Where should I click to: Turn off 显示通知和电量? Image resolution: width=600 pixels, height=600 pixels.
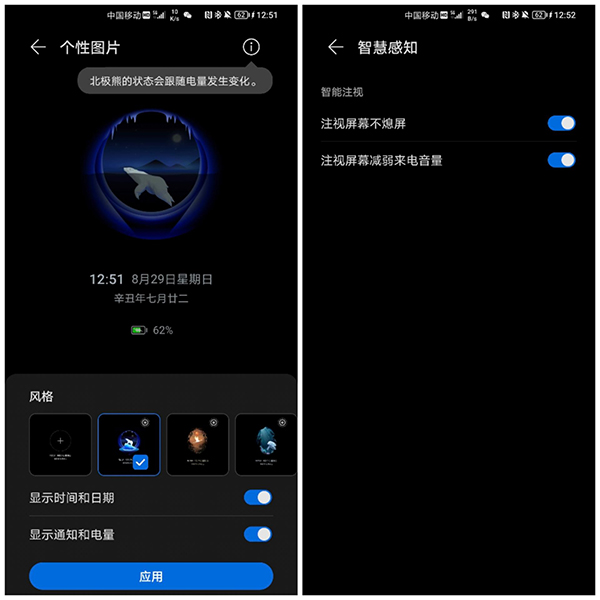(258, 534)
